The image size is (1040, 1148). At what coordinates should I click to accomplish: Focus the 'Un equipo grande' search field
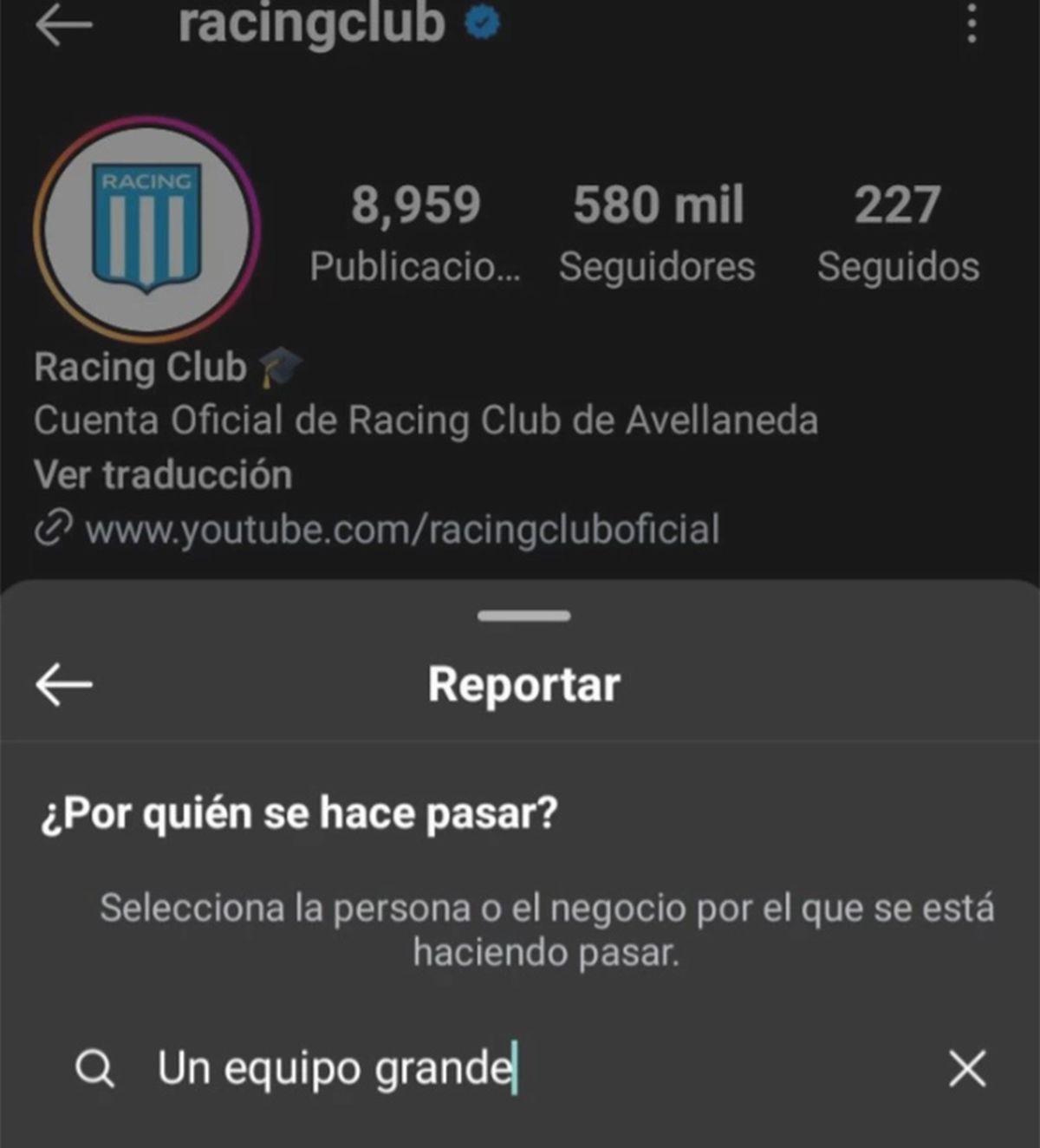point(520,1068)
